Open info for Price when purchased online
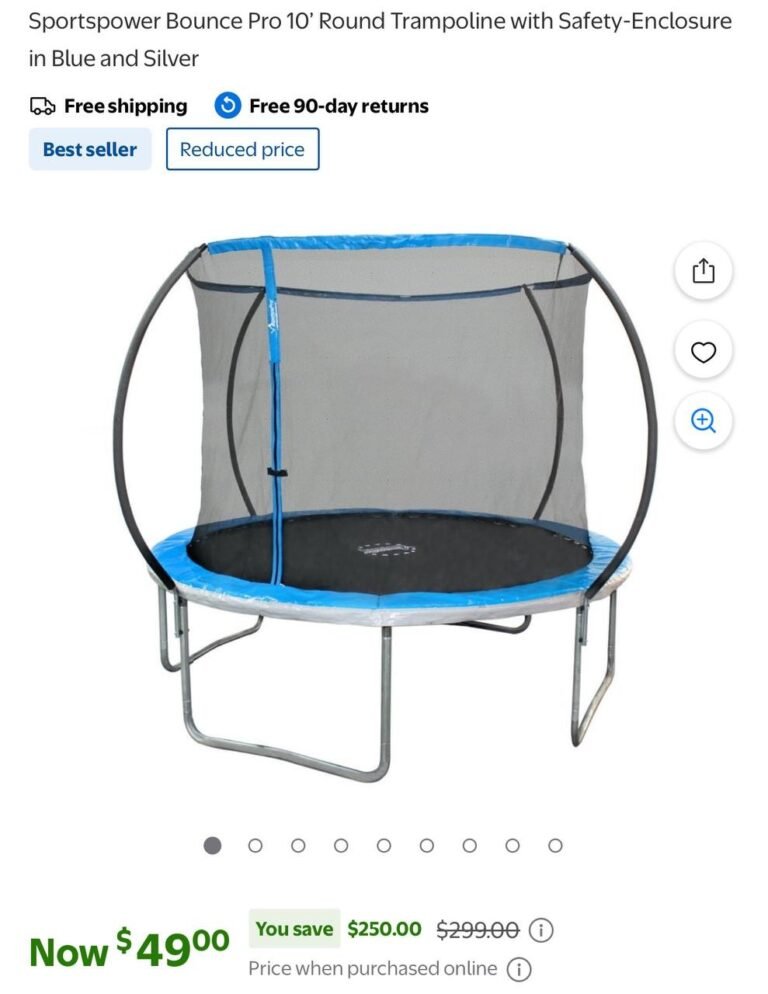The image size is (768, 994). click(x=519, y=969)
